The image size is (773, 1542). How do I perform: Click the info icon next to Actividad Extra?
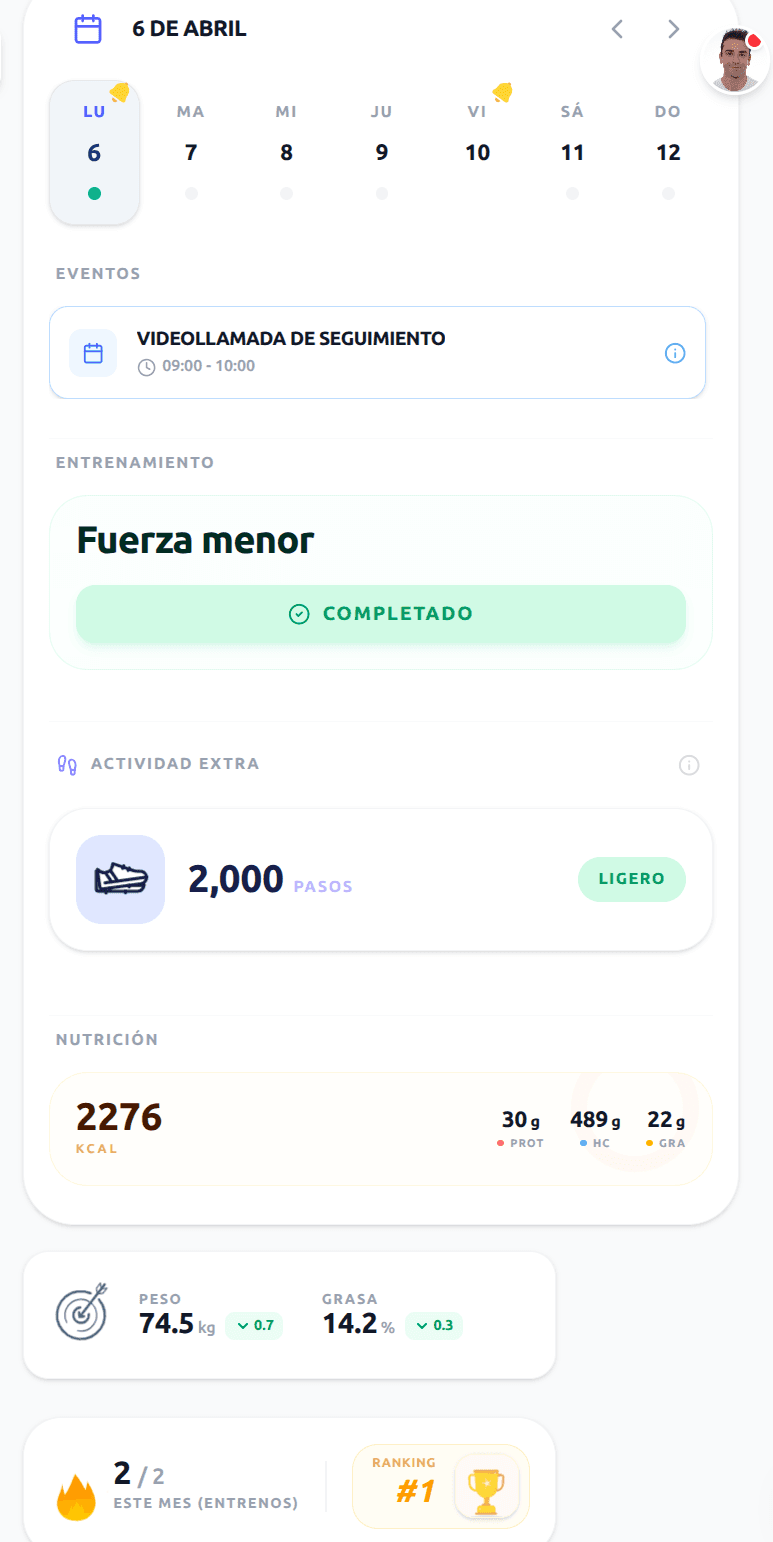[688, 766]
